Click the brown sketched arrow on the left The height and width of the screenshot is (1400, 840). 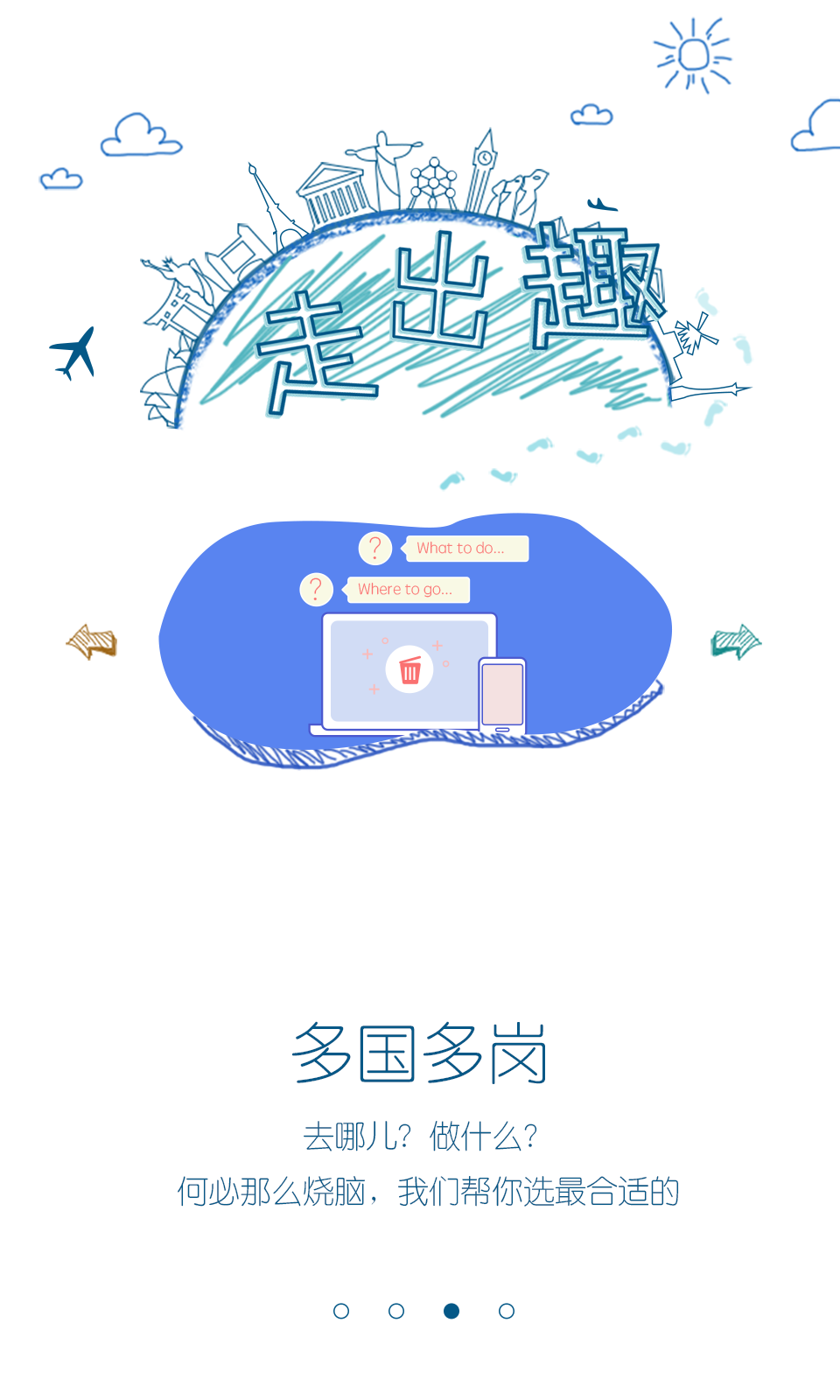click(92, 641)
